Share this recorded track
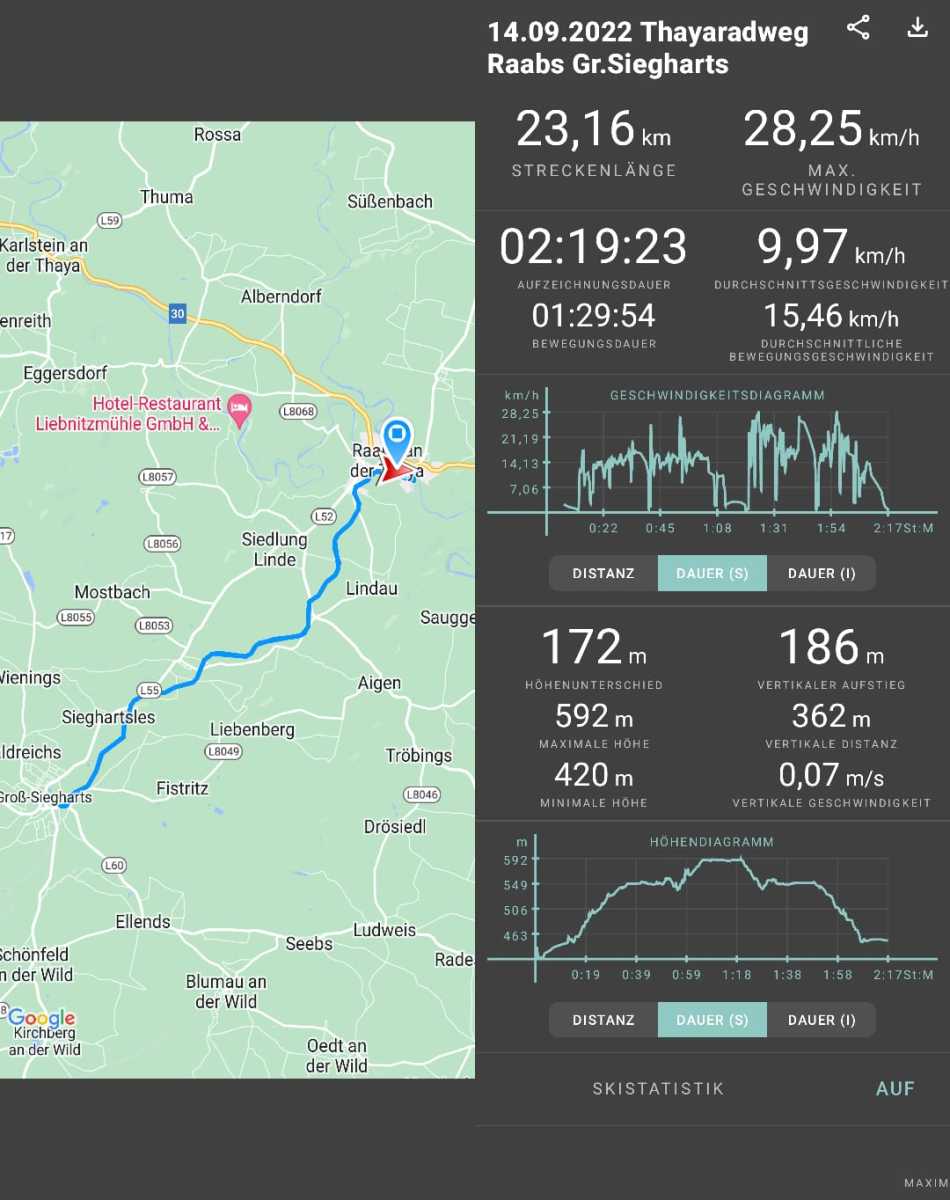950x1200 pixels. [858, 28]
